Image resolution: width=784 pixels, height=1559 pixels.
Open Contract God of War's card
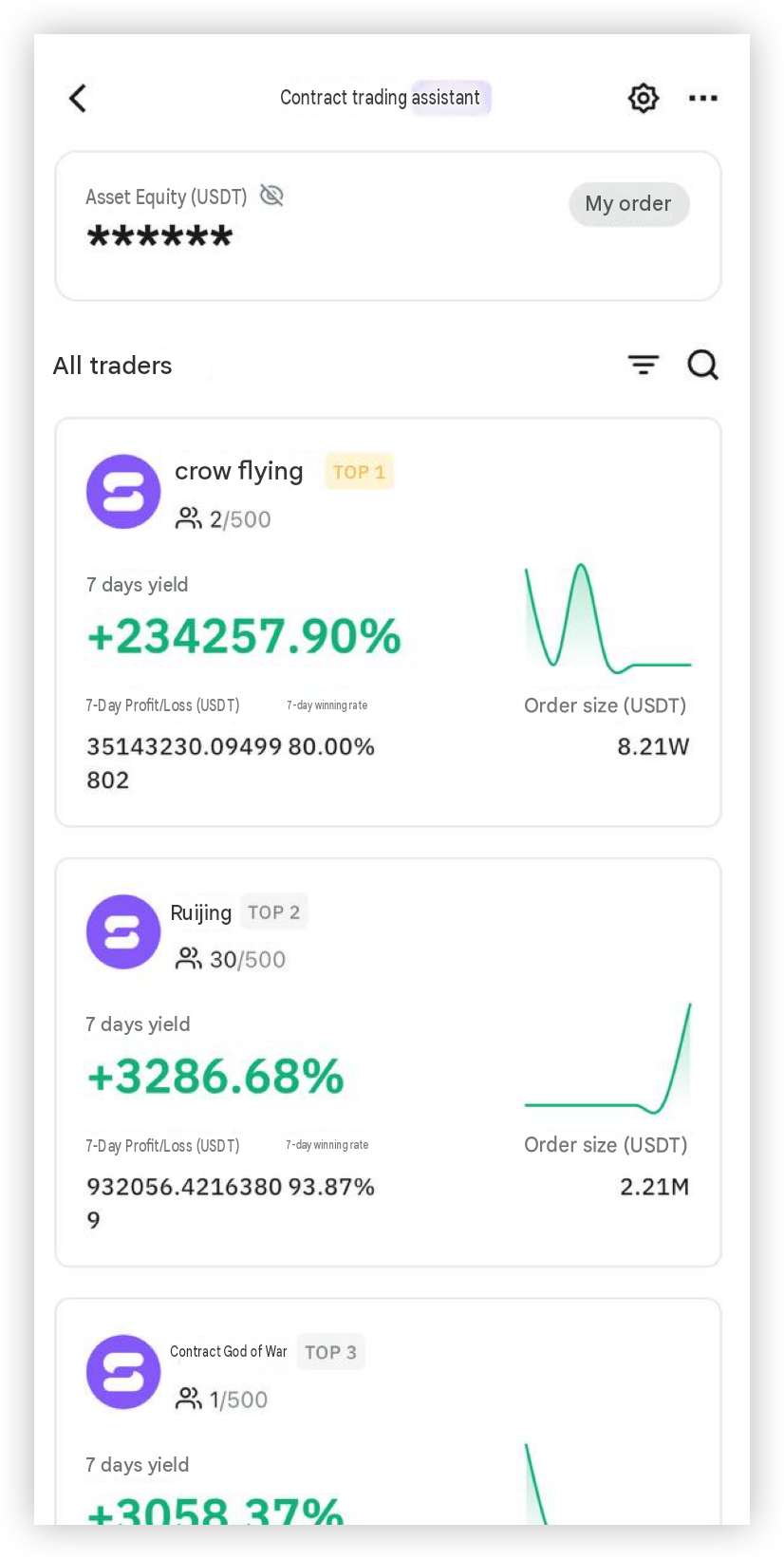388,1412
